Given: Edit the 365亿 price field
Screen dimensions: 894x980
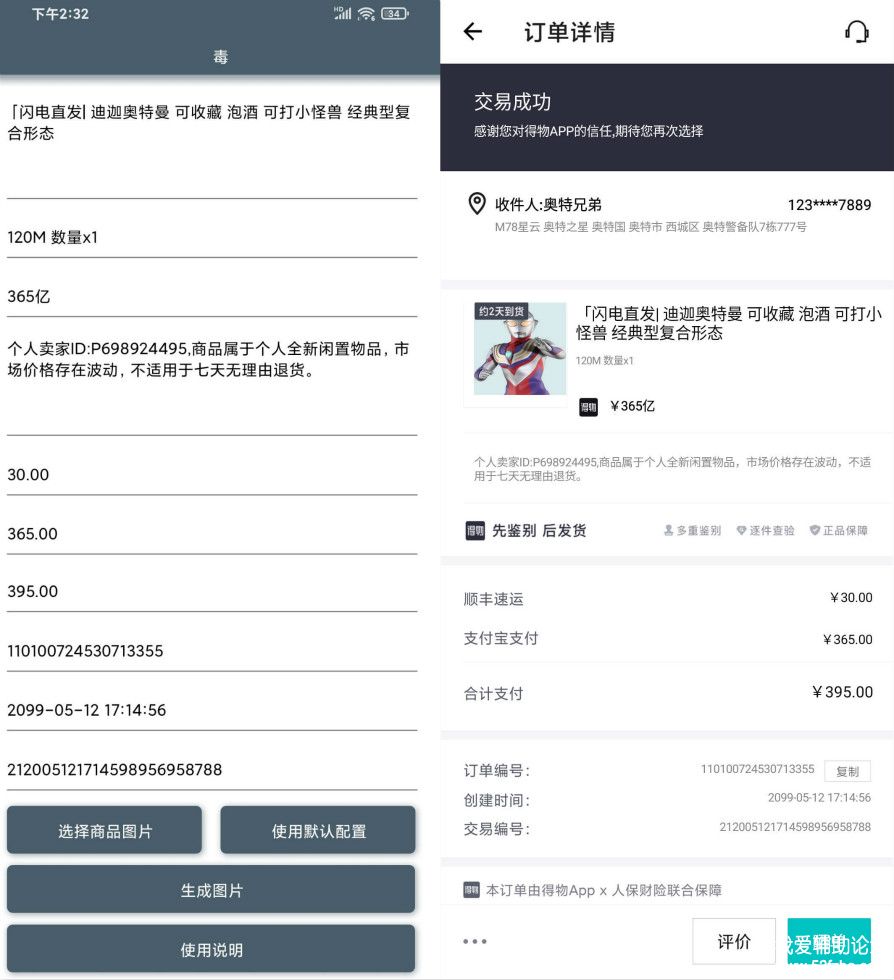Looking at the screenshot, I should click(x=211, y=296).
